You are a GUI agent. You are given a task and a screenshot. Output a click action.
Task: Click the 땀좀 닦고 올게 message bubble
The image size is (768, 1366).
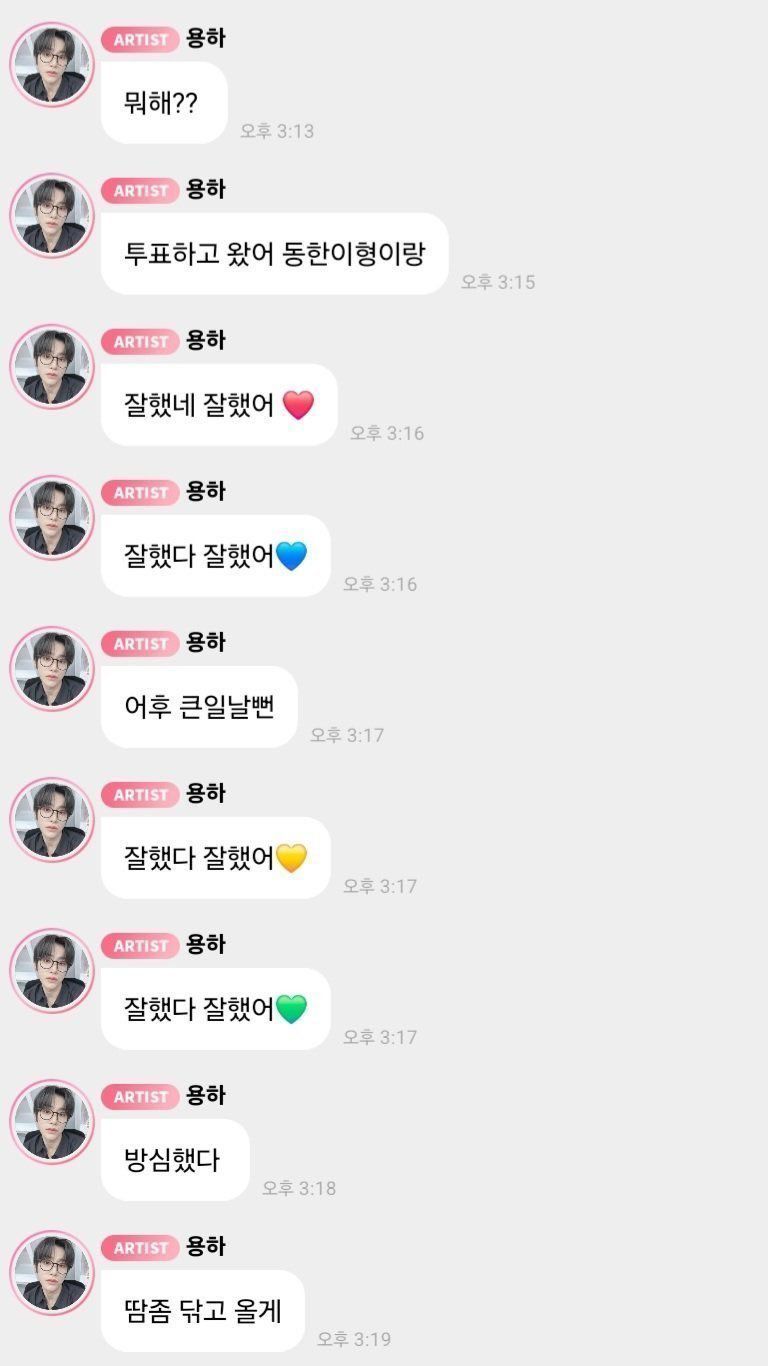(x=200, y=1310)
